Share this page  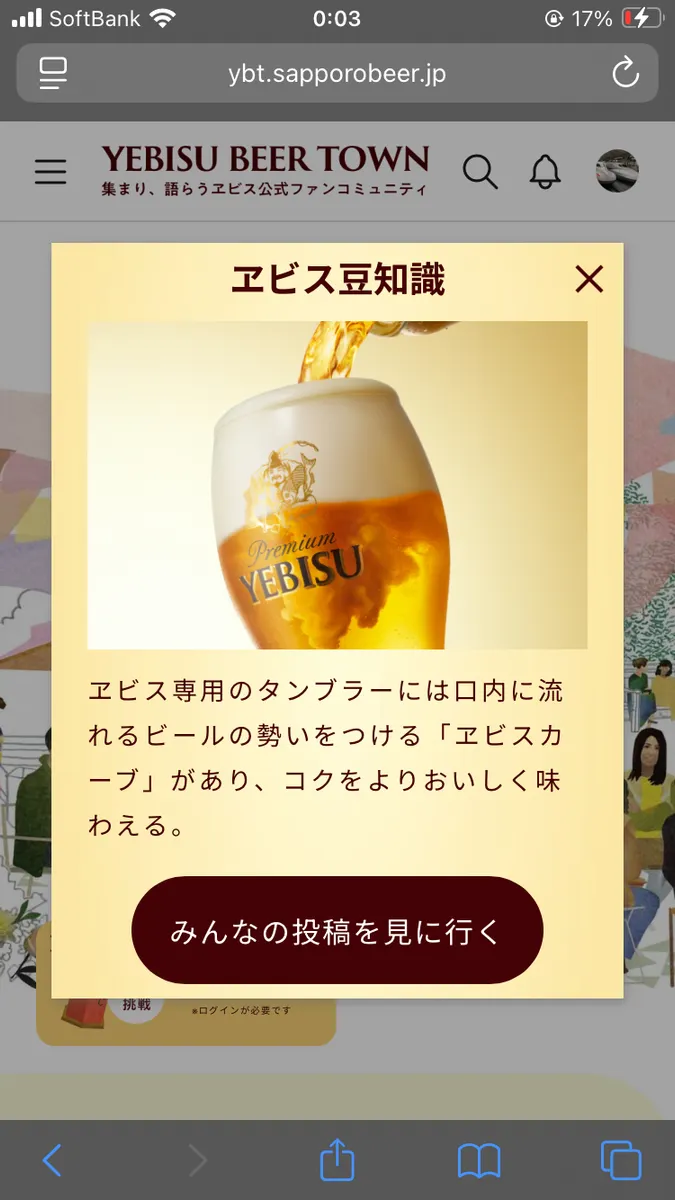[337, 1159]
